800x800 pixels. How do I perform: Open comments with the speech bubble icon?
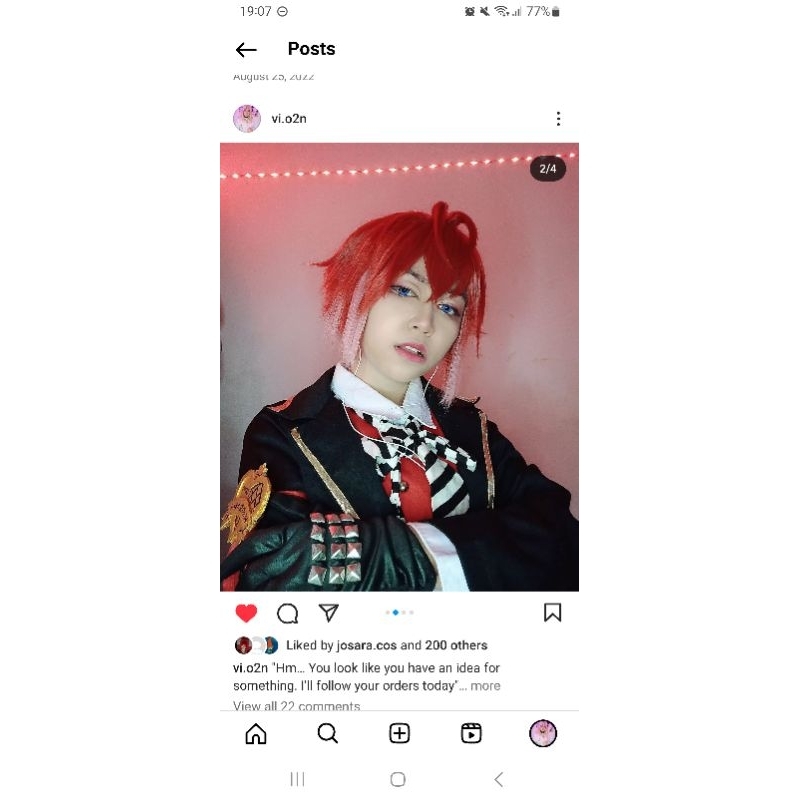288,613
